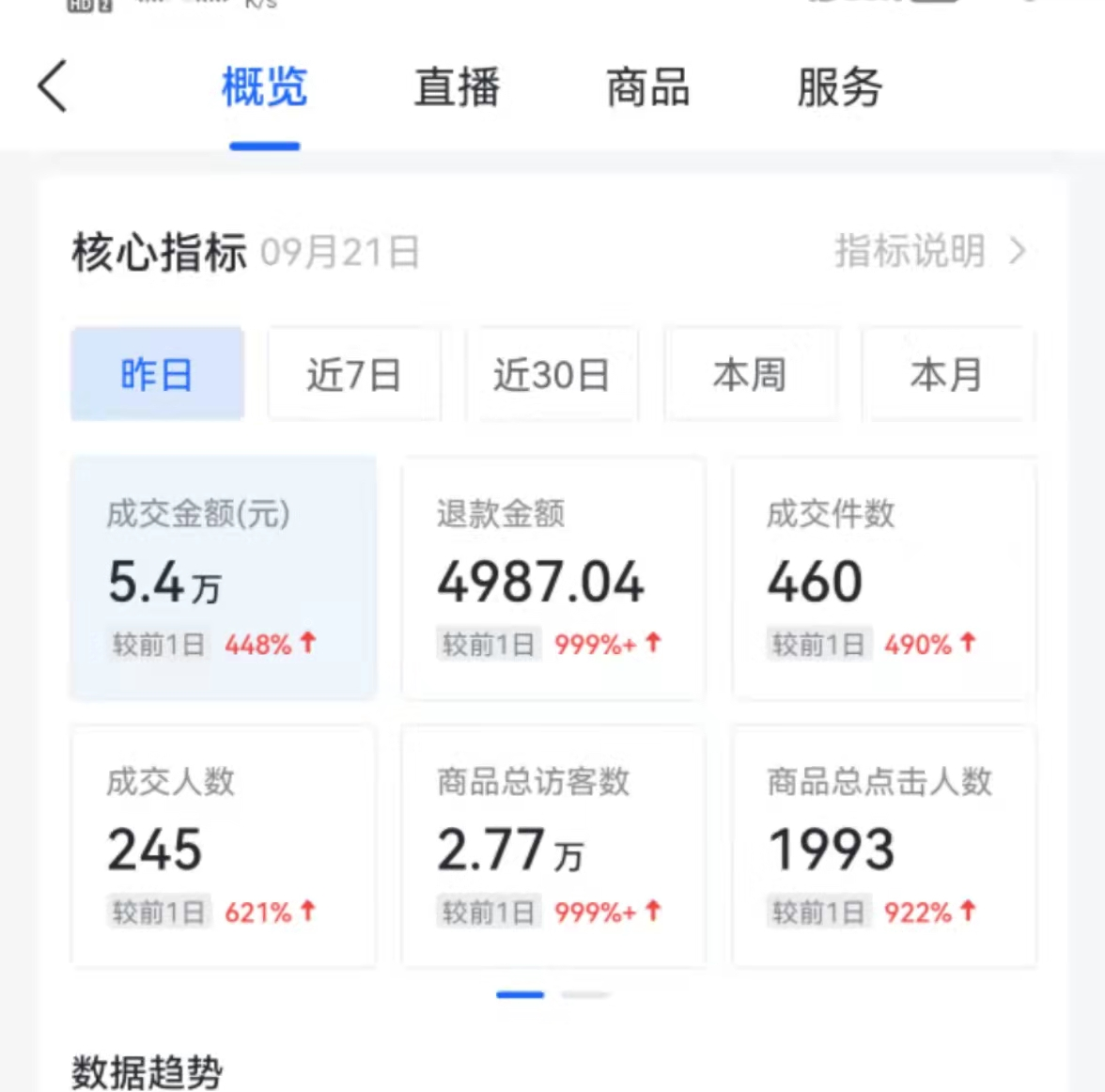
Task: Select the 成交金额(元) metric card
Action: pos(224,578)
